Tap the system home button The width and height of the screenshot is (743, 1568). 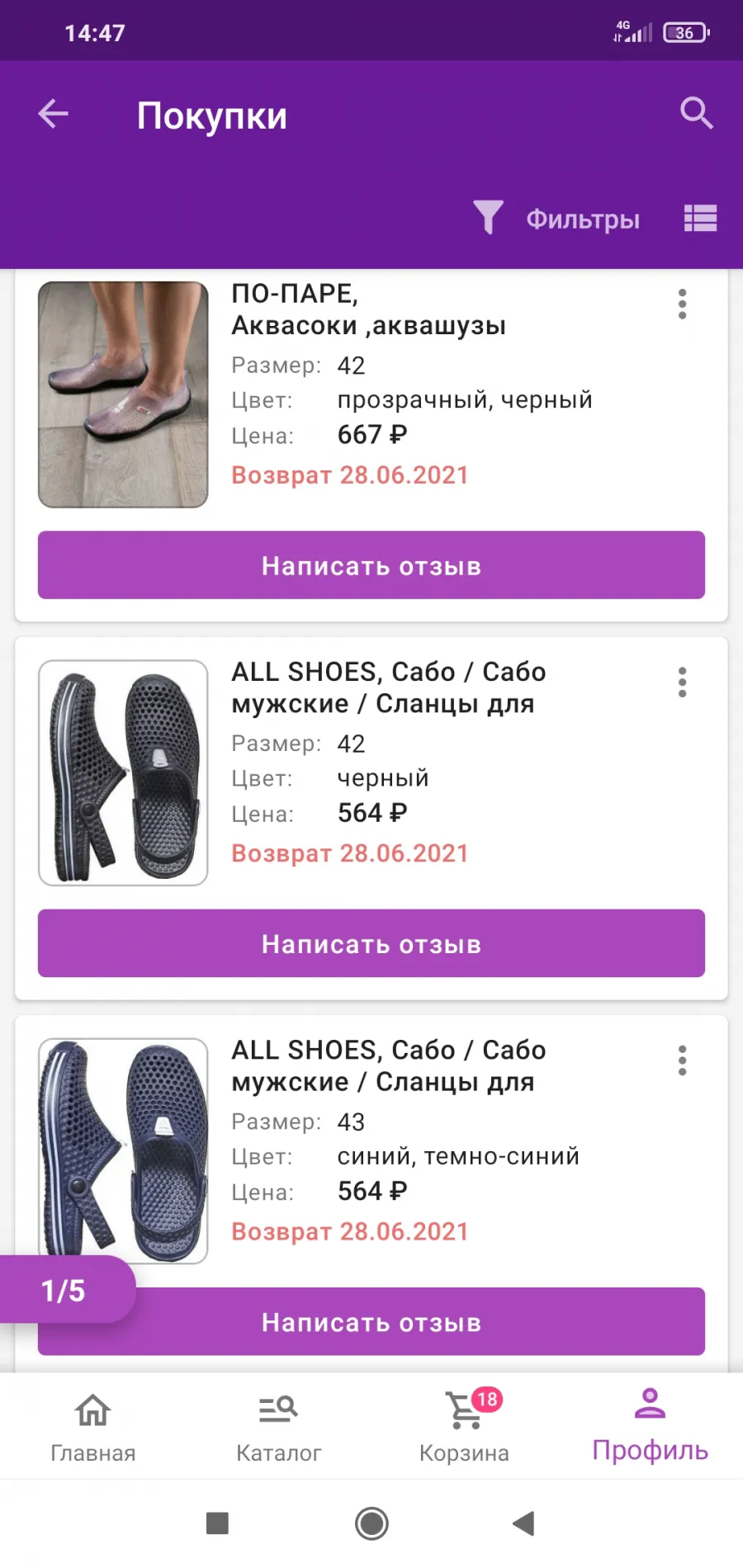click(371, 1523)
